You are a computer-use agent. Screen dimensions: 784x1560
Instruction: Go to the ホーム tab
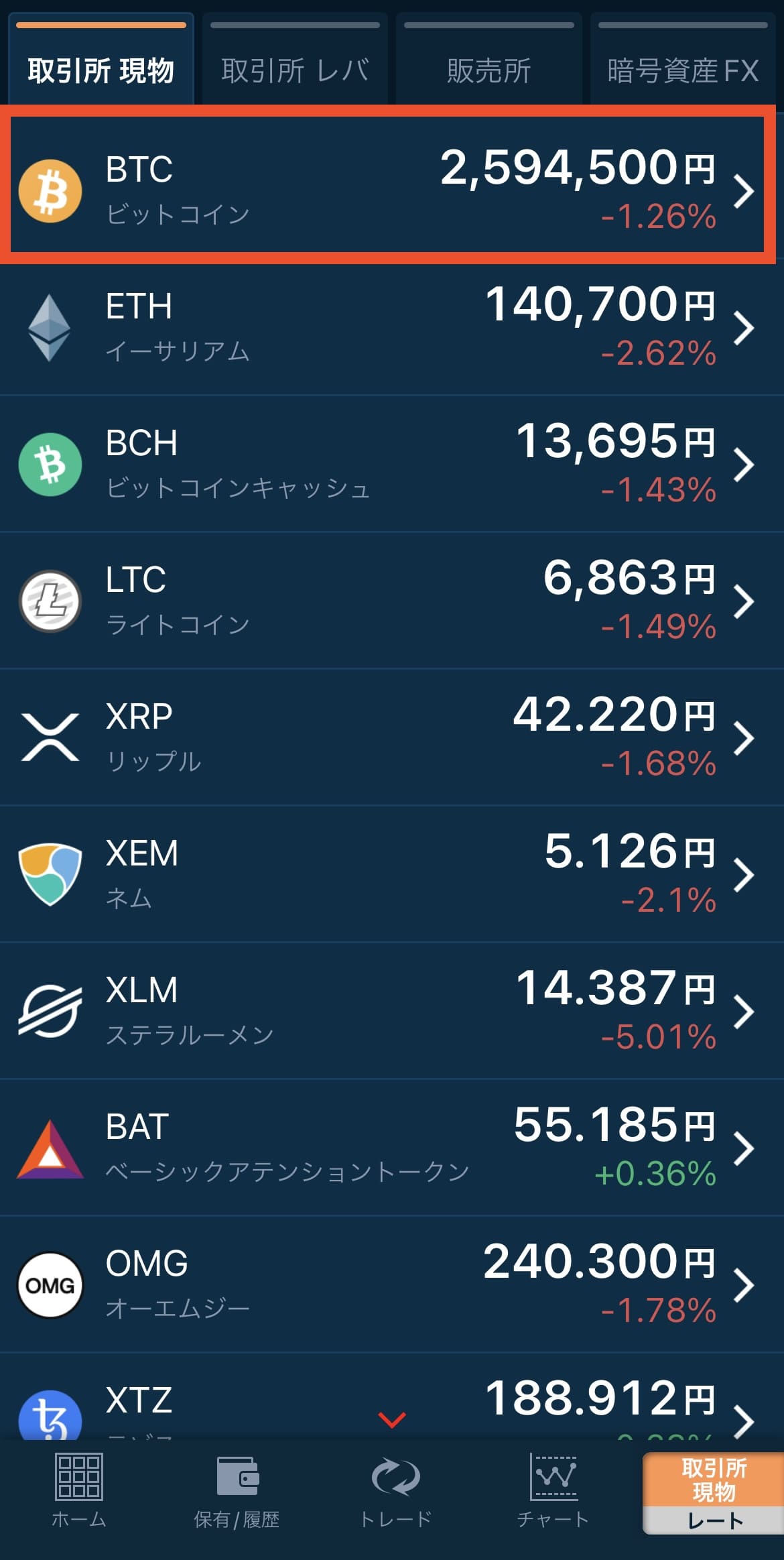coord(78,1491)
